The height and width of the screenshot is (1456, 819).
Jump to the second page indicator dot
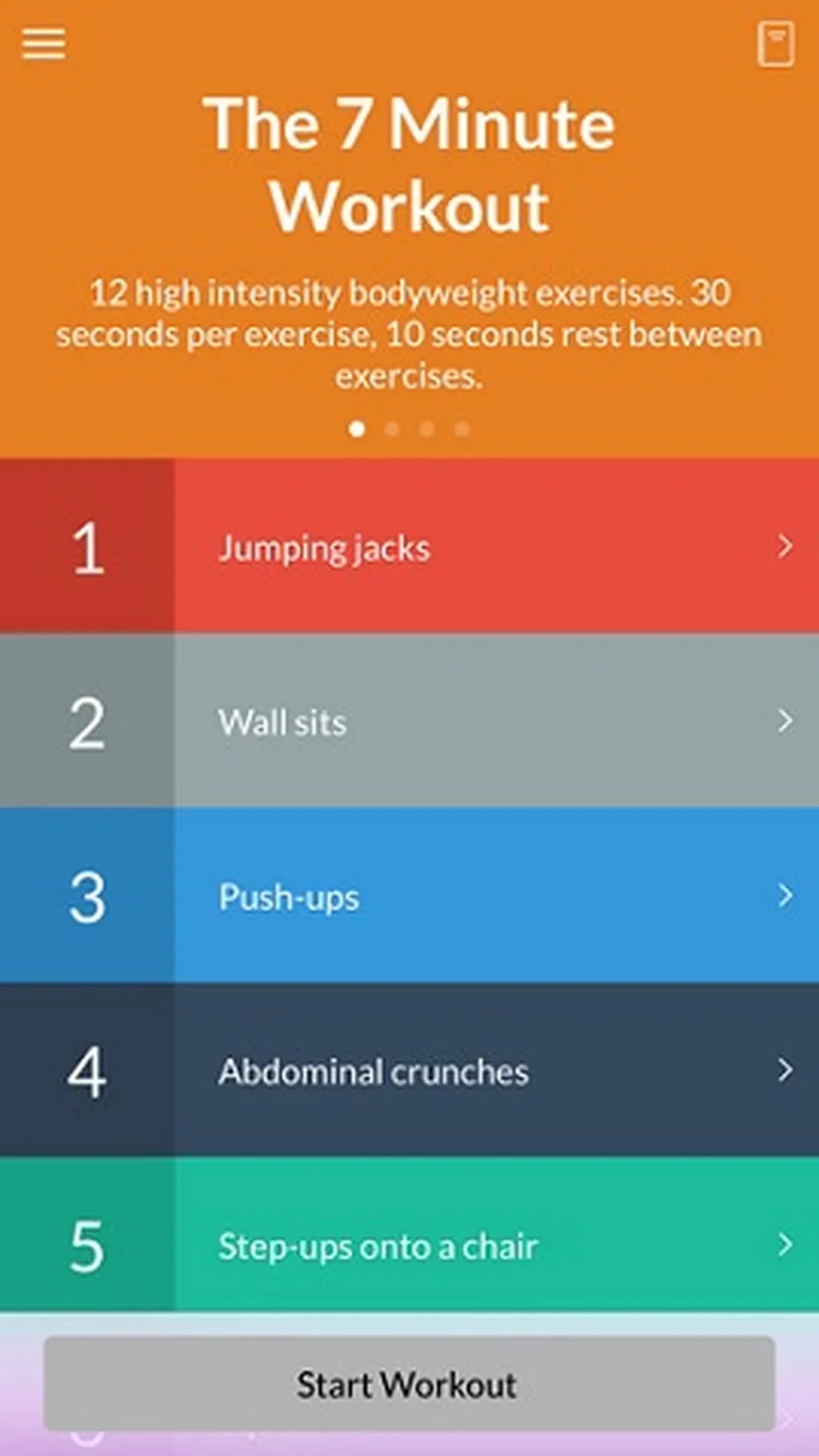392,430
